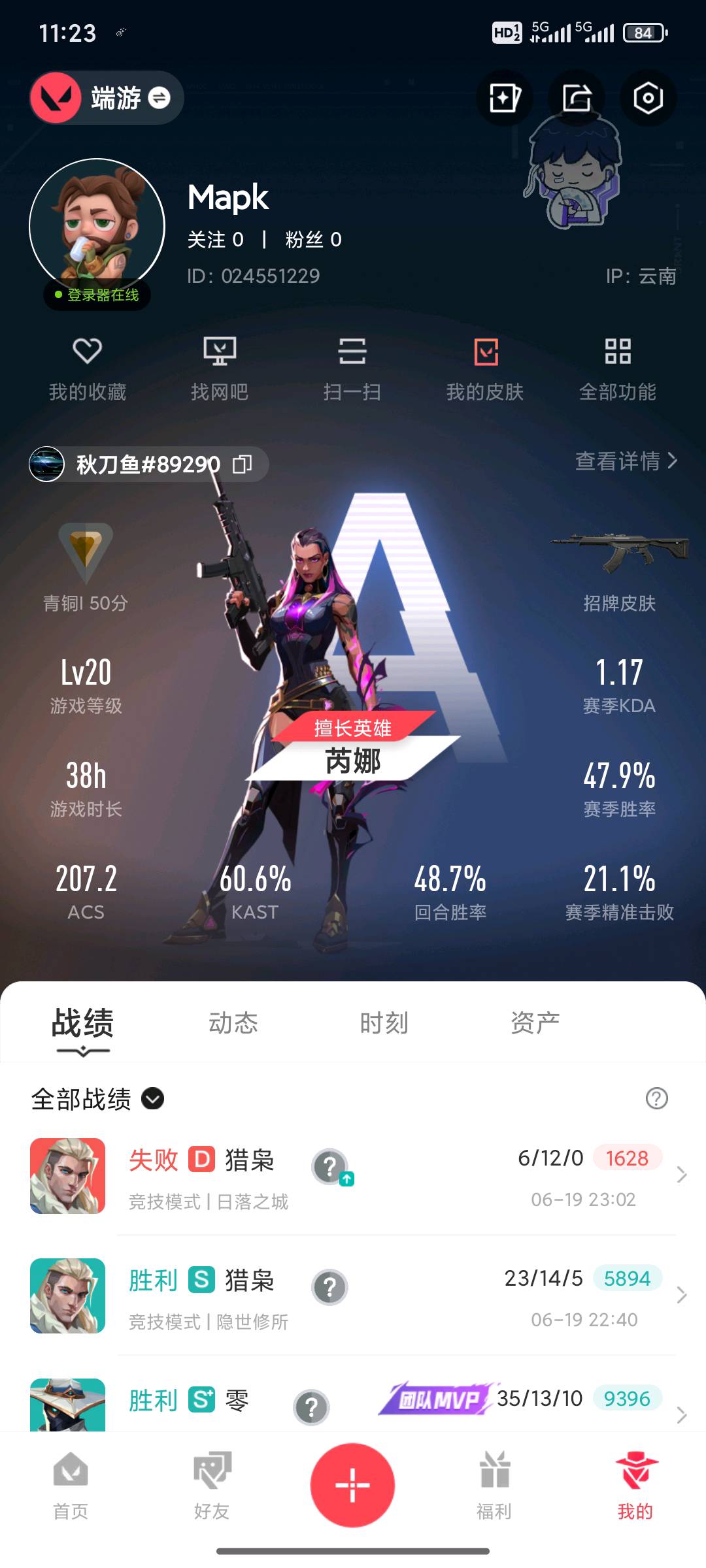Go to the 首页 tab
The width and height of the screenshot is (706, 1568).
pos(71,1484)
